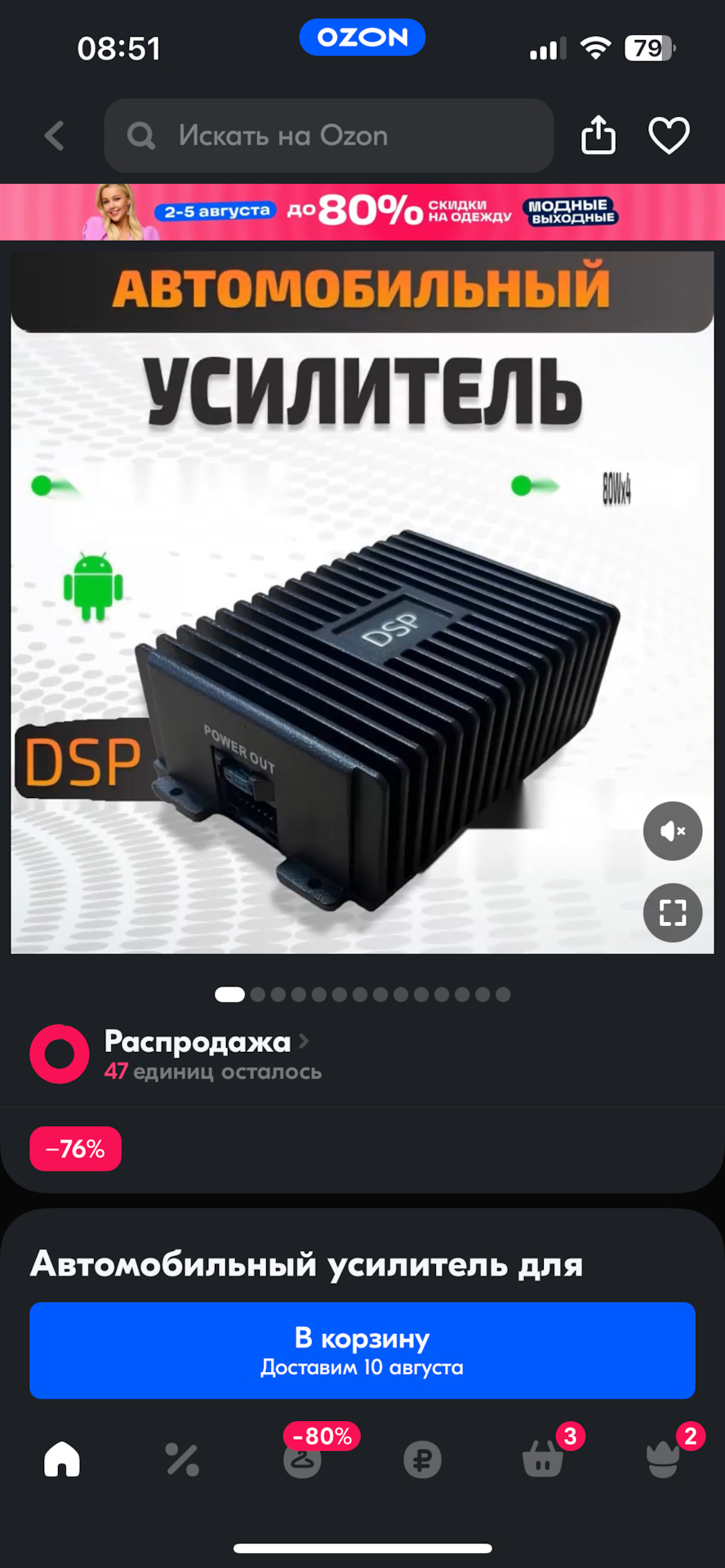Viewport: 725px width, 1568px height.
Task: Share this product
Action: point(598,136)
